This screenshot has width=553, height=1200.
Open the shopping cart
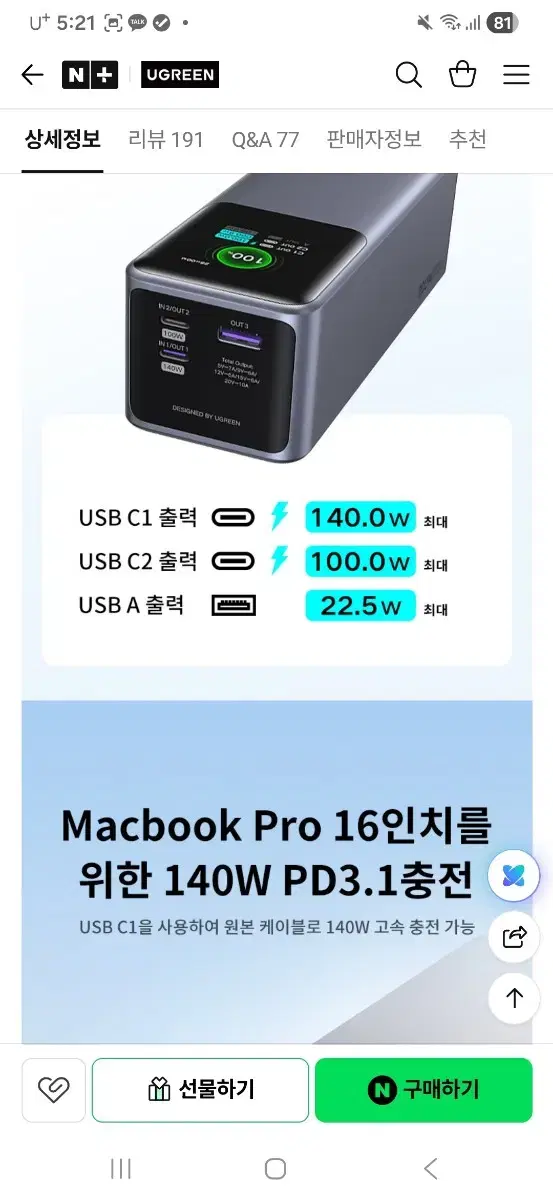click(462, 75)
